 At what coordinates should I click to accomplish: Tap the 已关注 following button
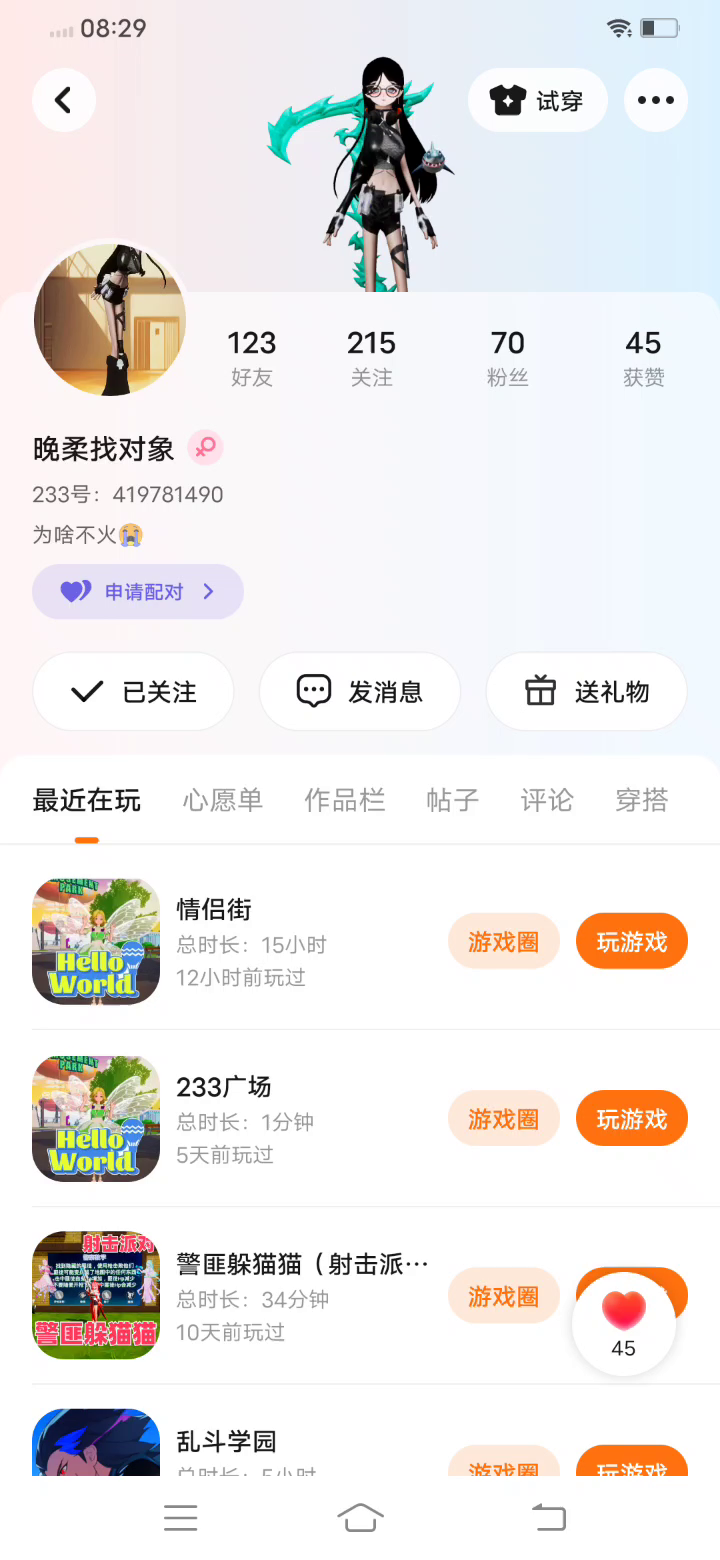[x=133, y=692]
